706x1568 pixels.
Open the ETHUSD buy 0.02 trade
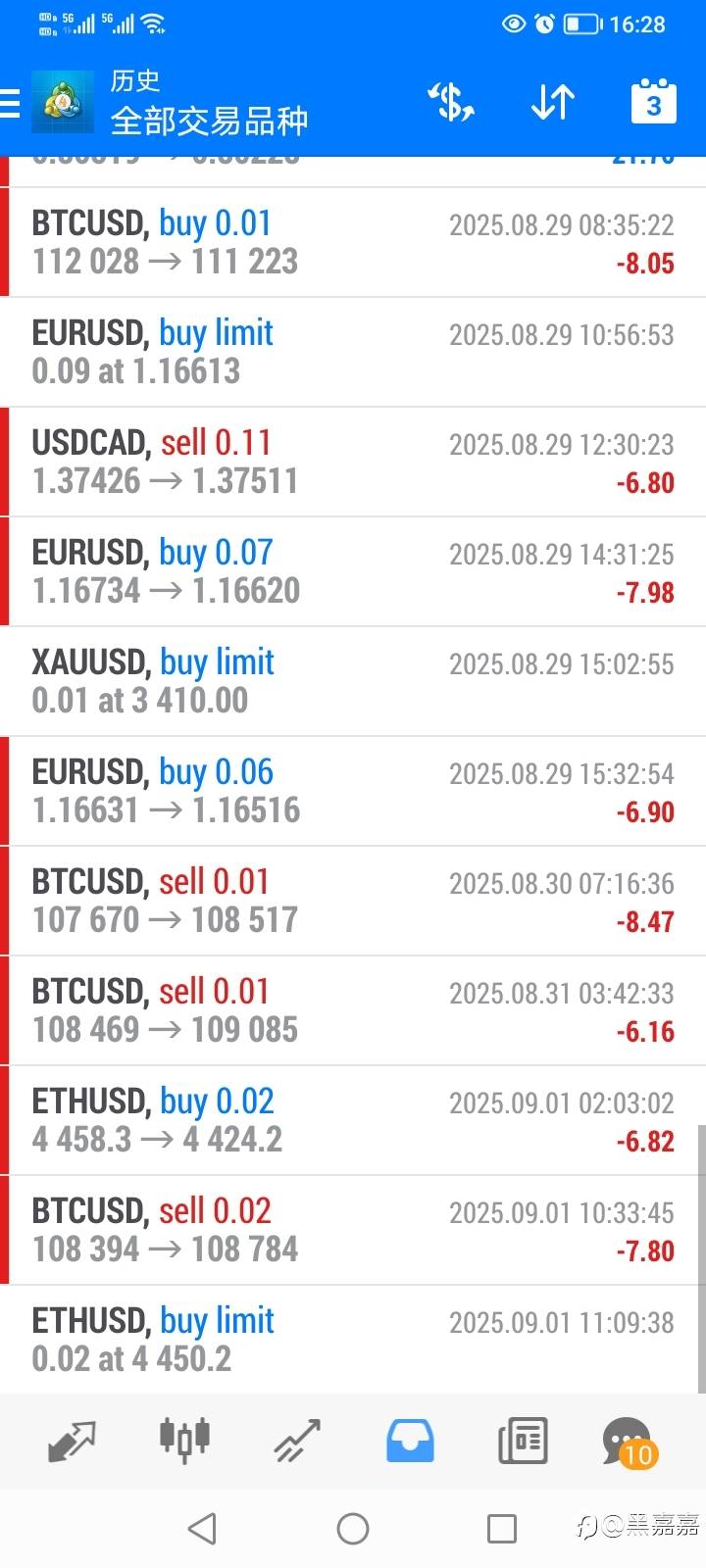coord(353,1120)
